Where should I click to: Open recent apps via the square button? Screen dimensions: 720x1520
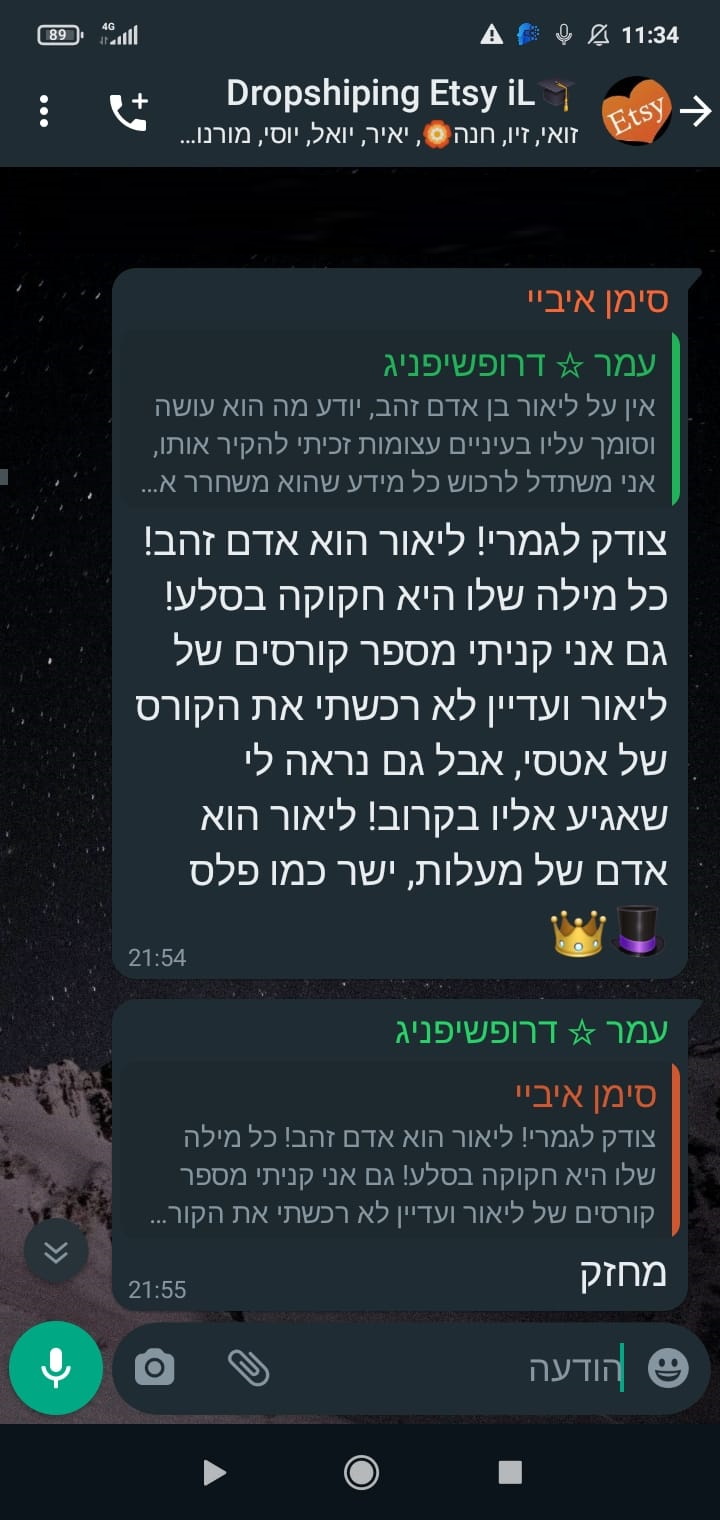[x=510, y=1471]
